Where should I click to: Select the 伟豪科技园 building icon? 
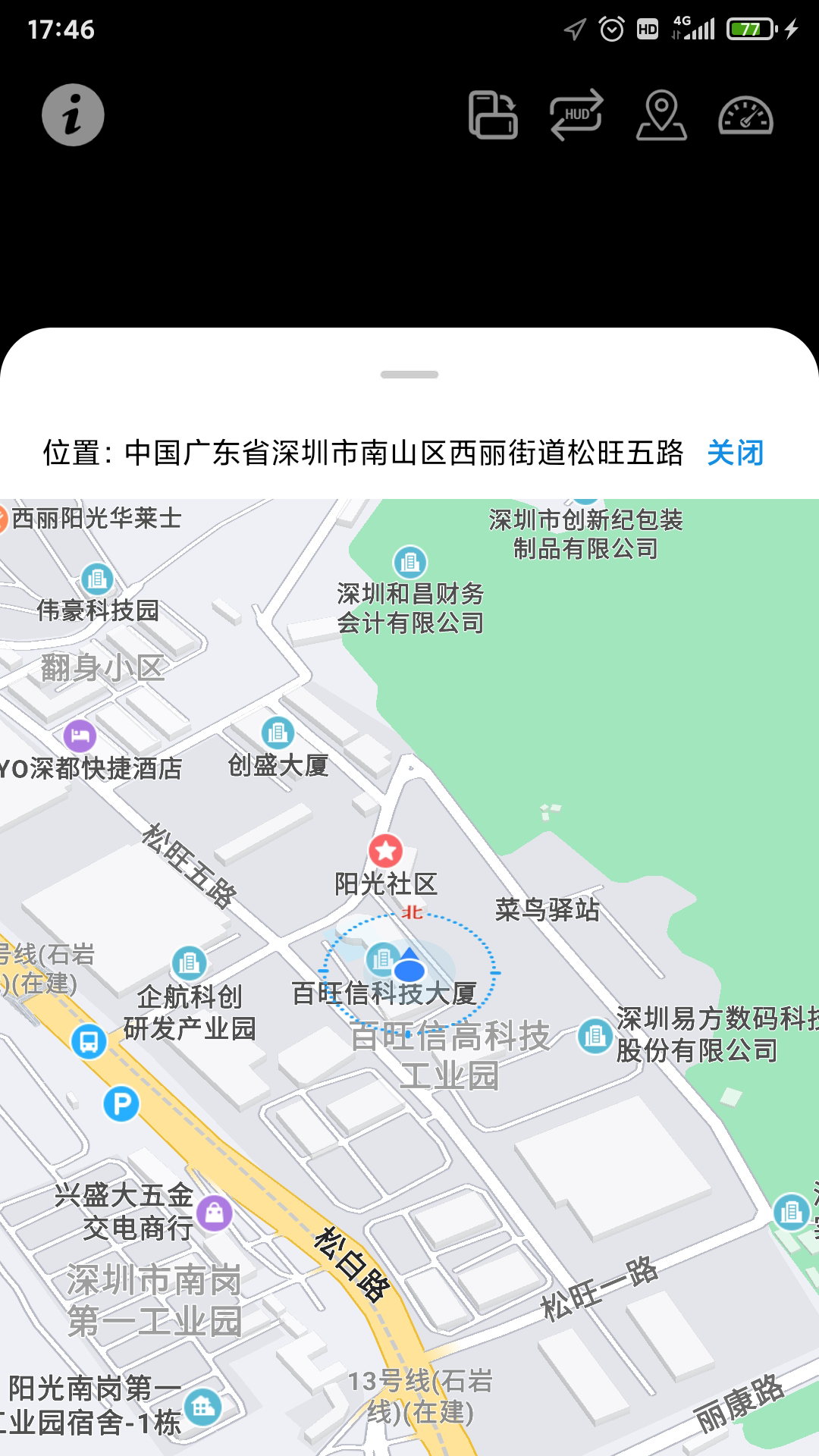(x=97, y=579)
